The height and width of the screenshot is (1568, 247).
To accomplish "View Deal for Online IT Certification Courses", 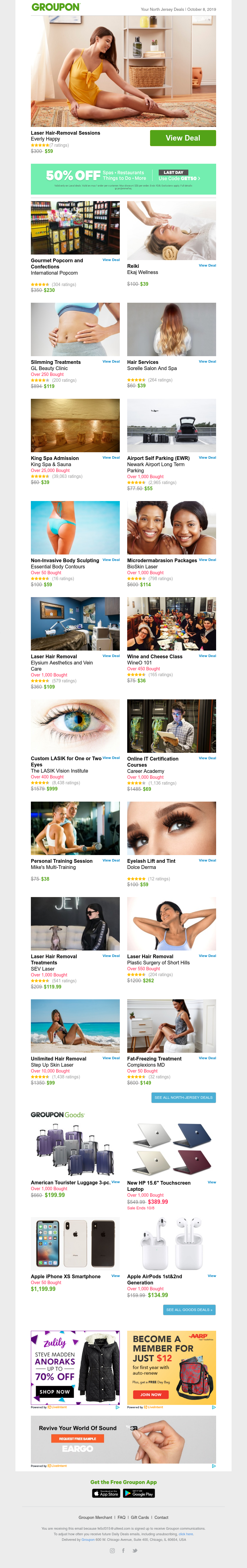I will click(x=207, y=758).
